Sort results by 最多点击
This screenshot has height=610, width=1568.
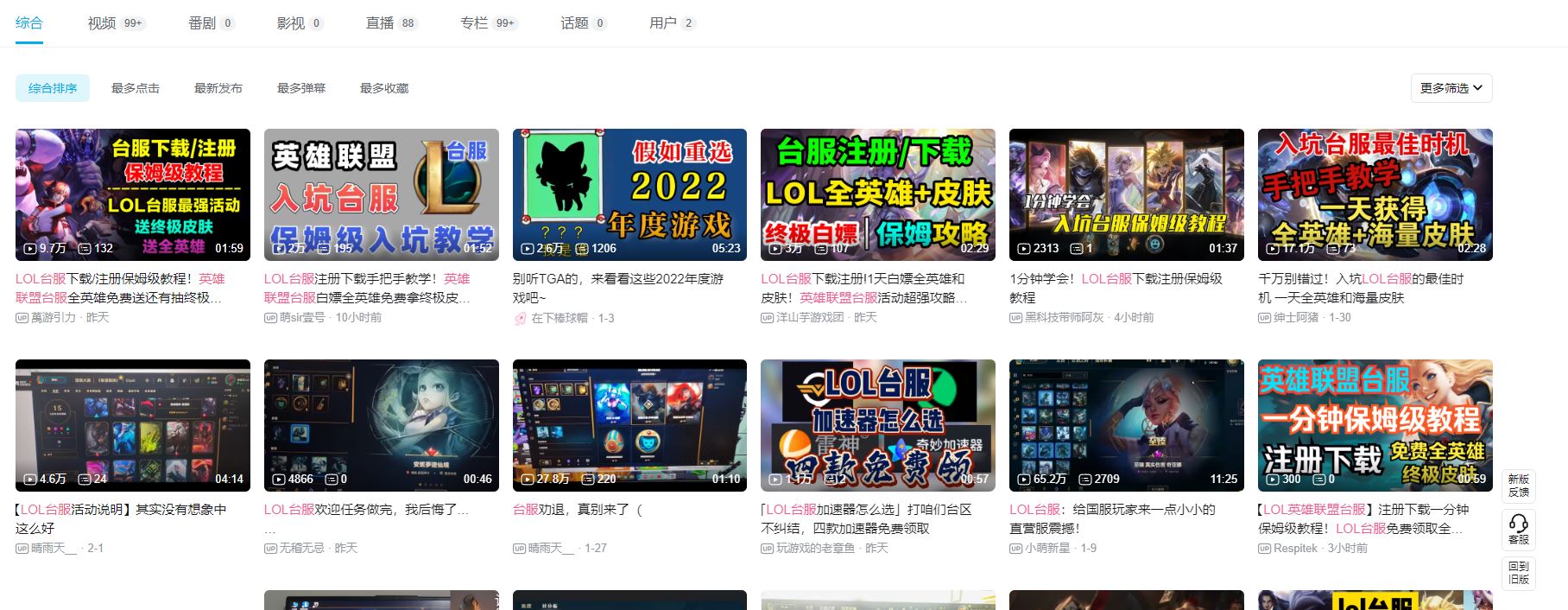136,88
